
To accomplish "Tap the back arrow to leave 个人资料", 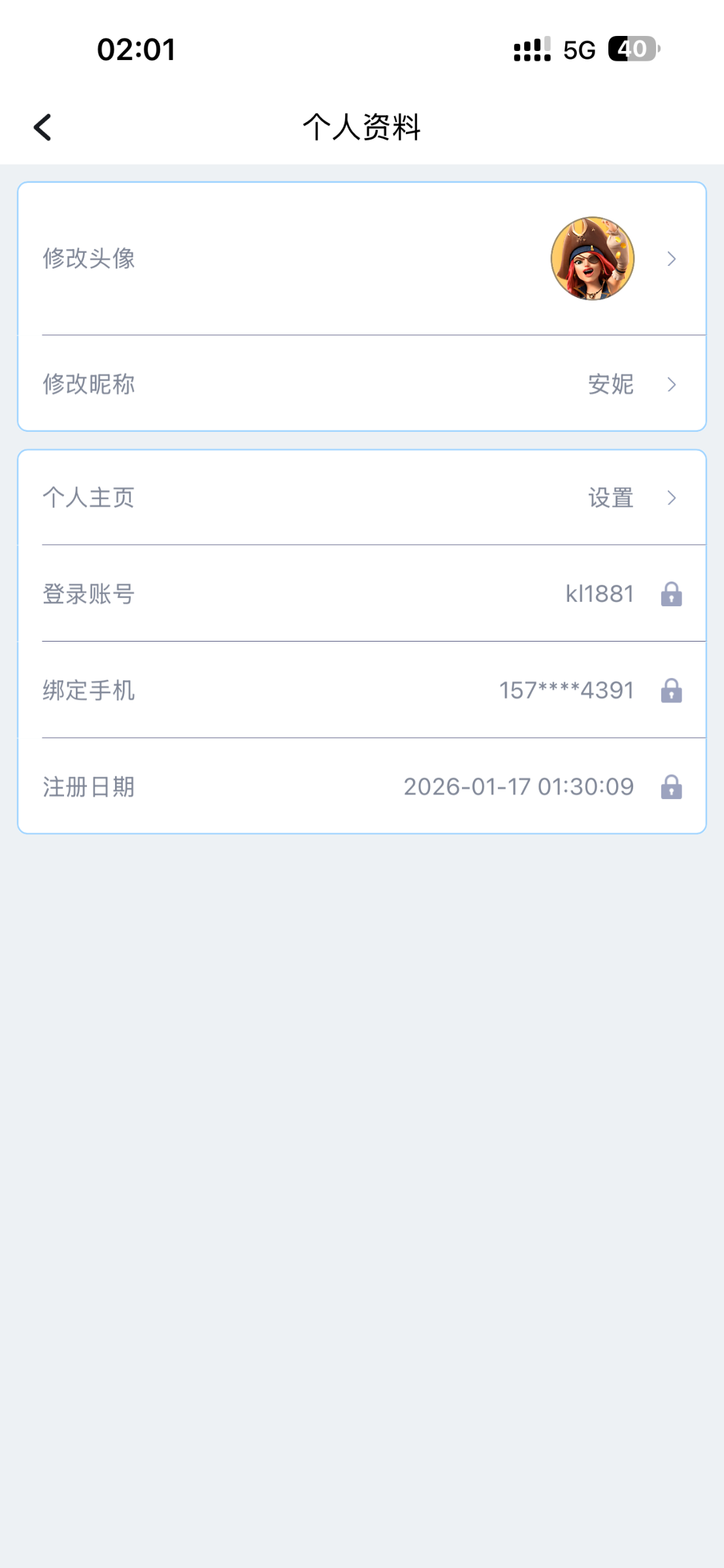I will click(x=42, y=126).
